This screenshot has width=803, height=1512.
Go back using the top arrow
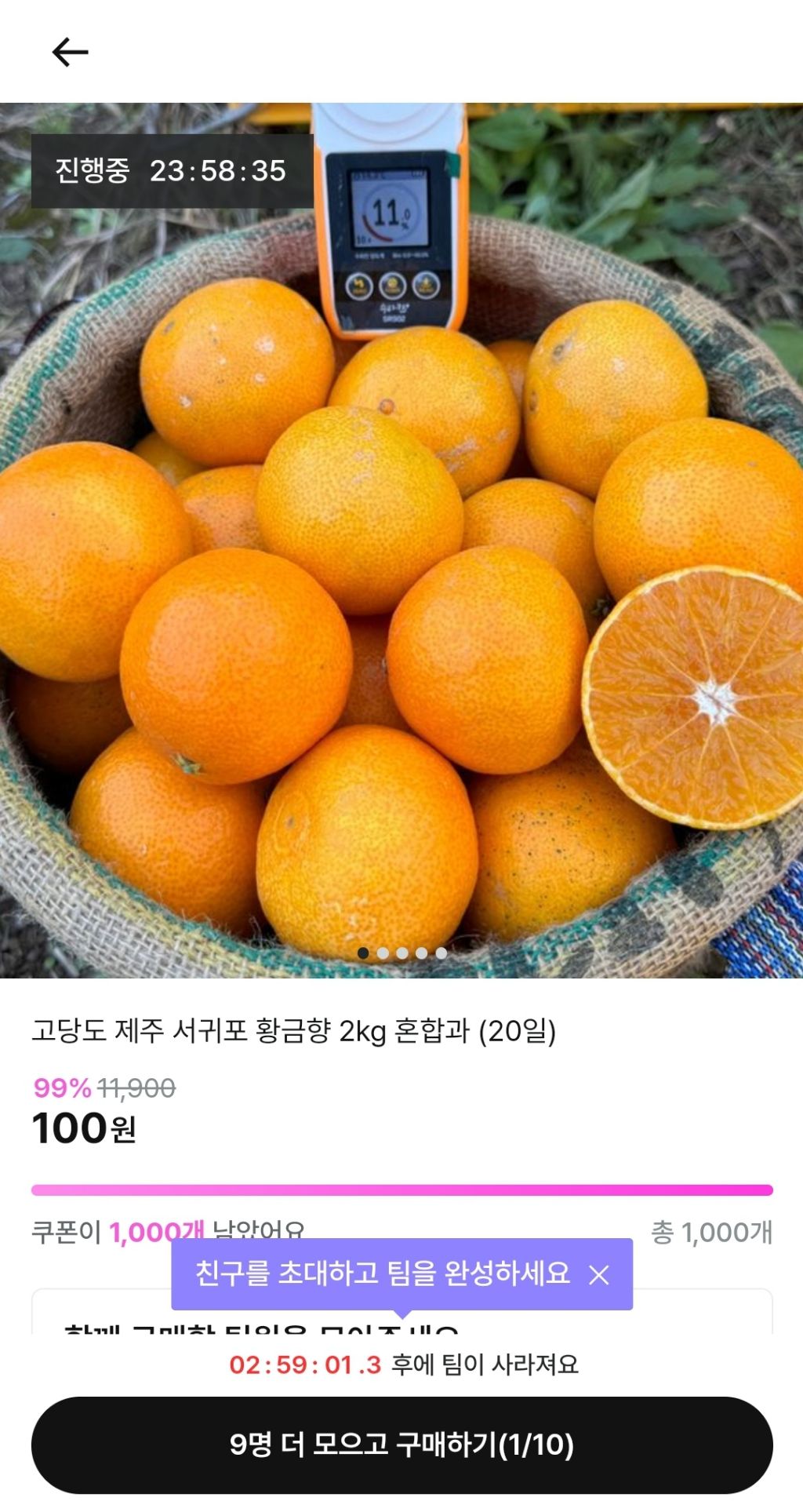pos(70,53)
